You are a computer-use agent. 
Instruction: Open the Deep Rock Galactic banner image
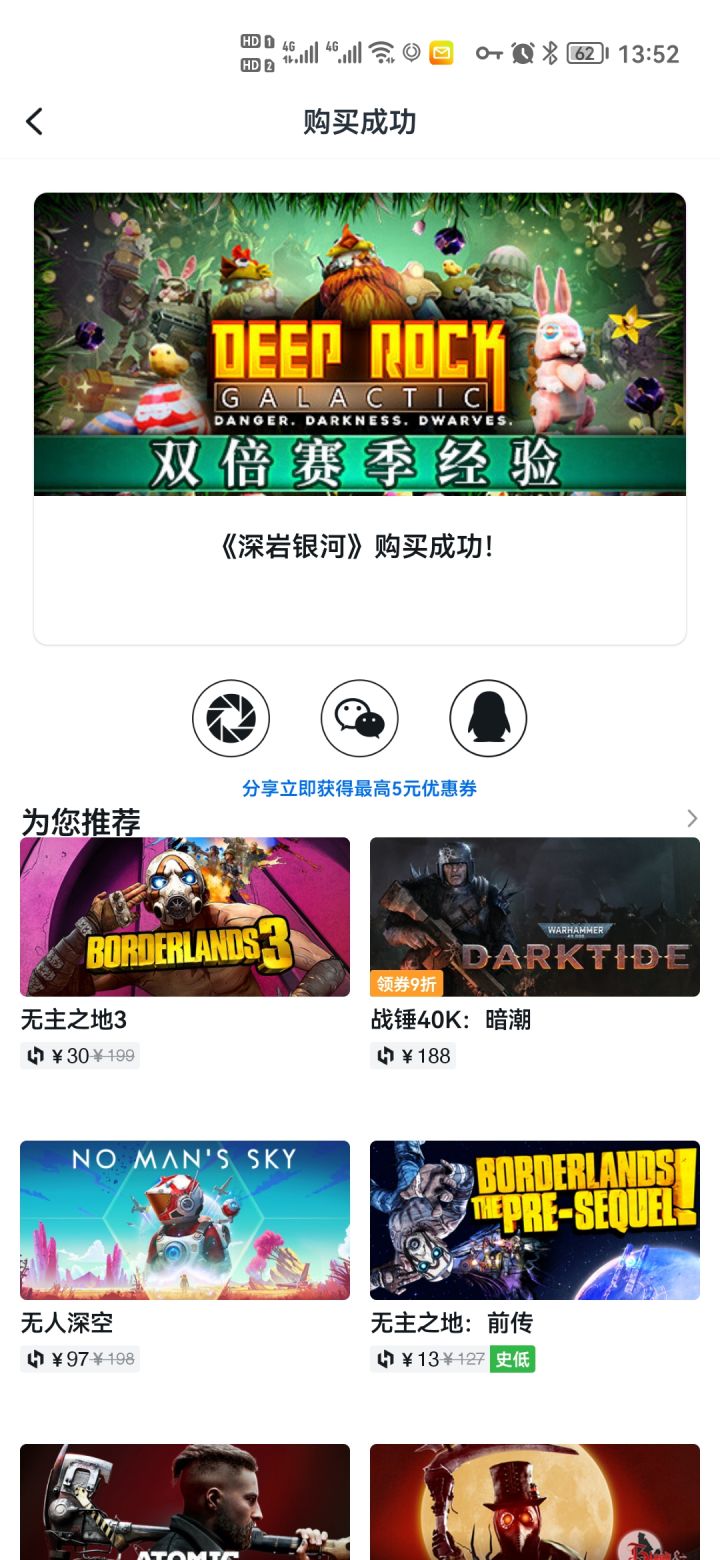pyautogui.click(x=359, y=344)
